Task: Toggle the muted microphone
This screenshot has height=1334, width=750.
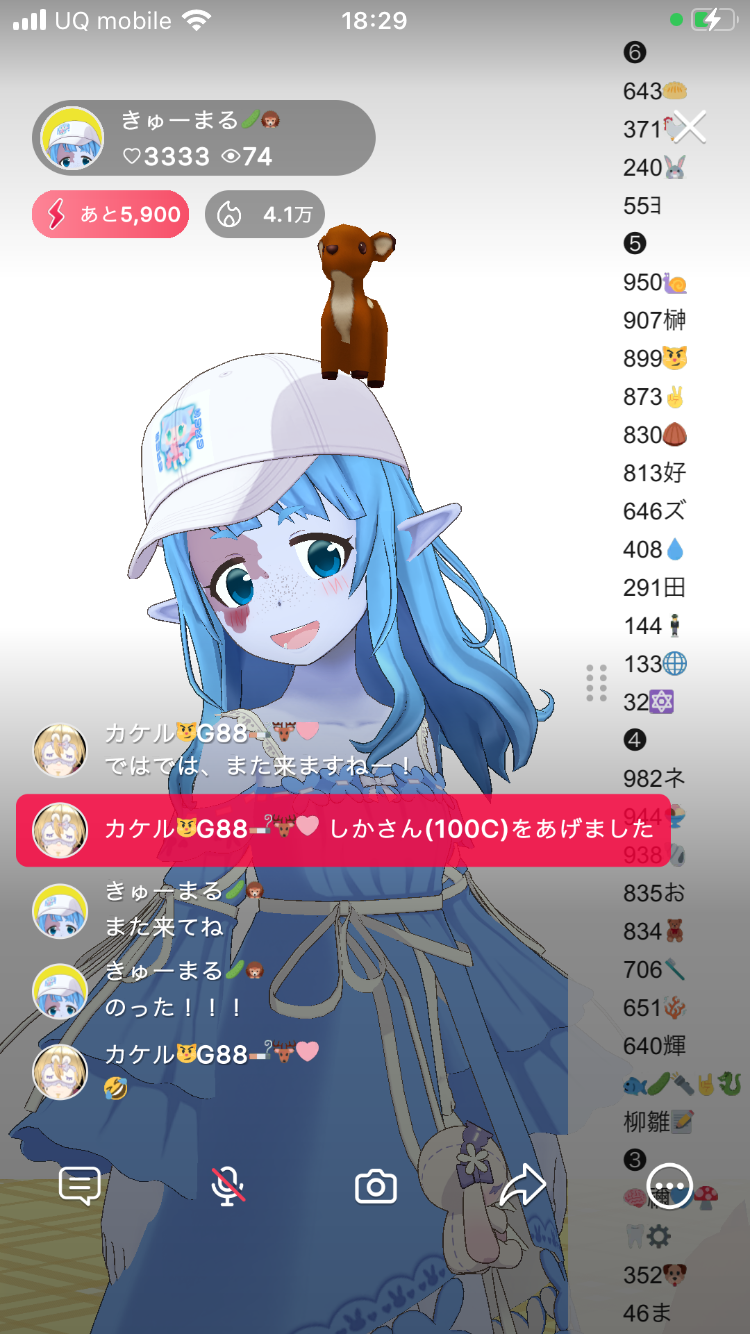Action: point(228,1187)
